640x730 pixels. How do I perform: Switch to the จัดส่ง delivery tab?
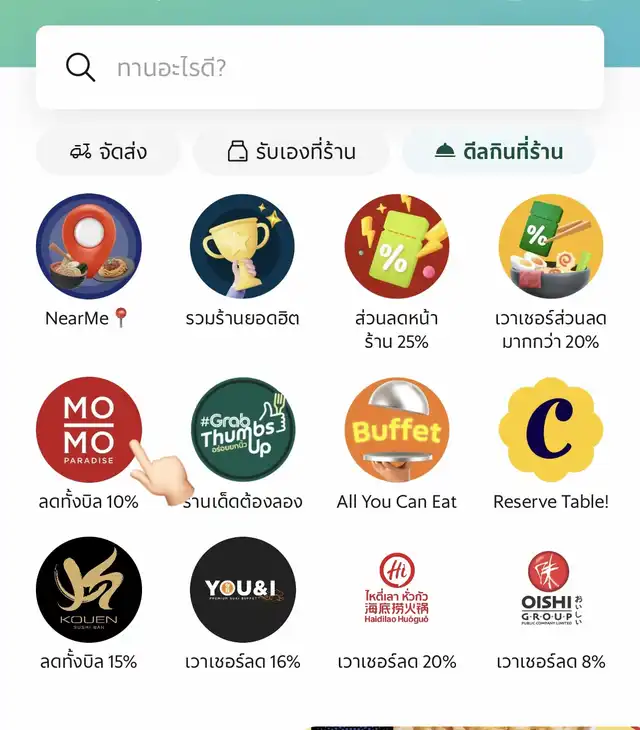(108, 152)
